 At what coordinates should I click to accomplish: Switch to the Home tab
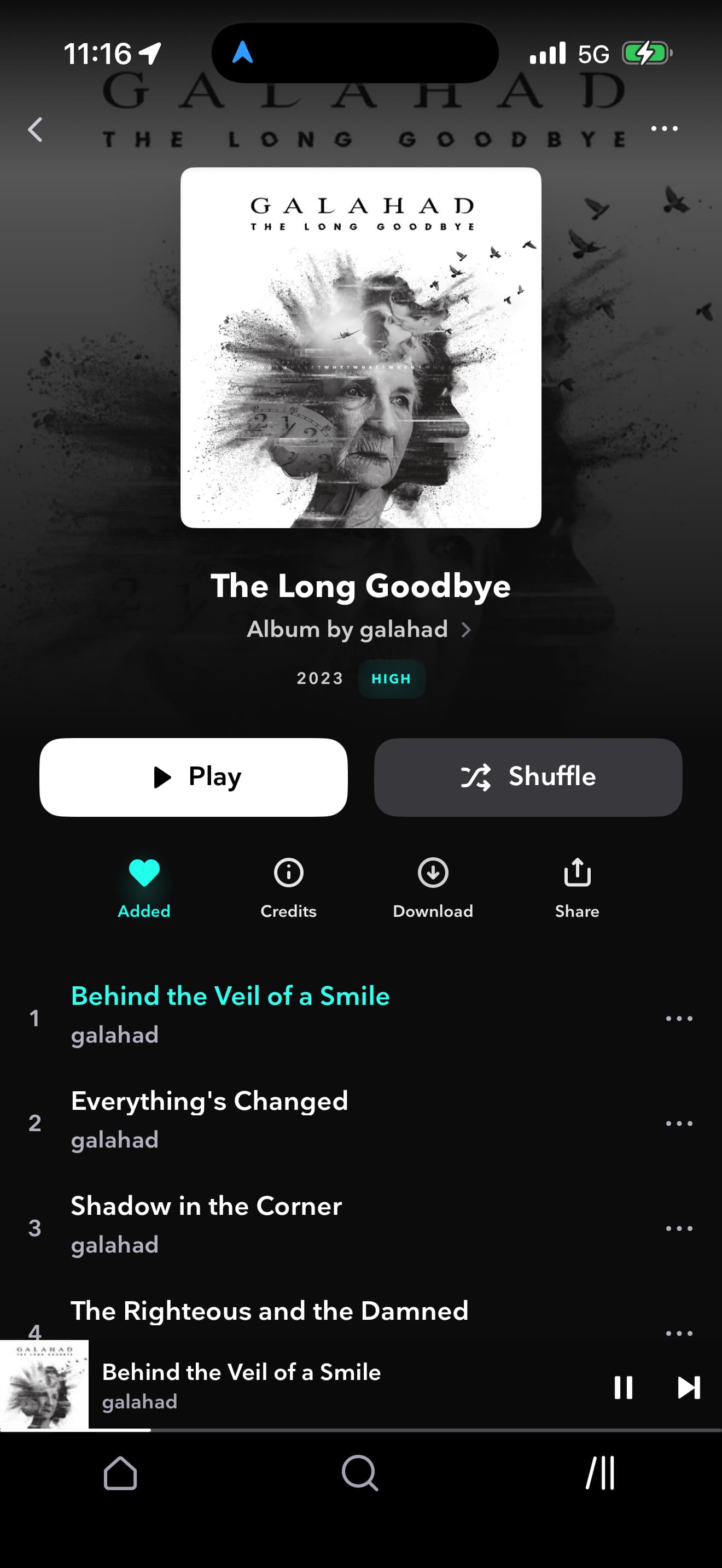coord(120,1473)
